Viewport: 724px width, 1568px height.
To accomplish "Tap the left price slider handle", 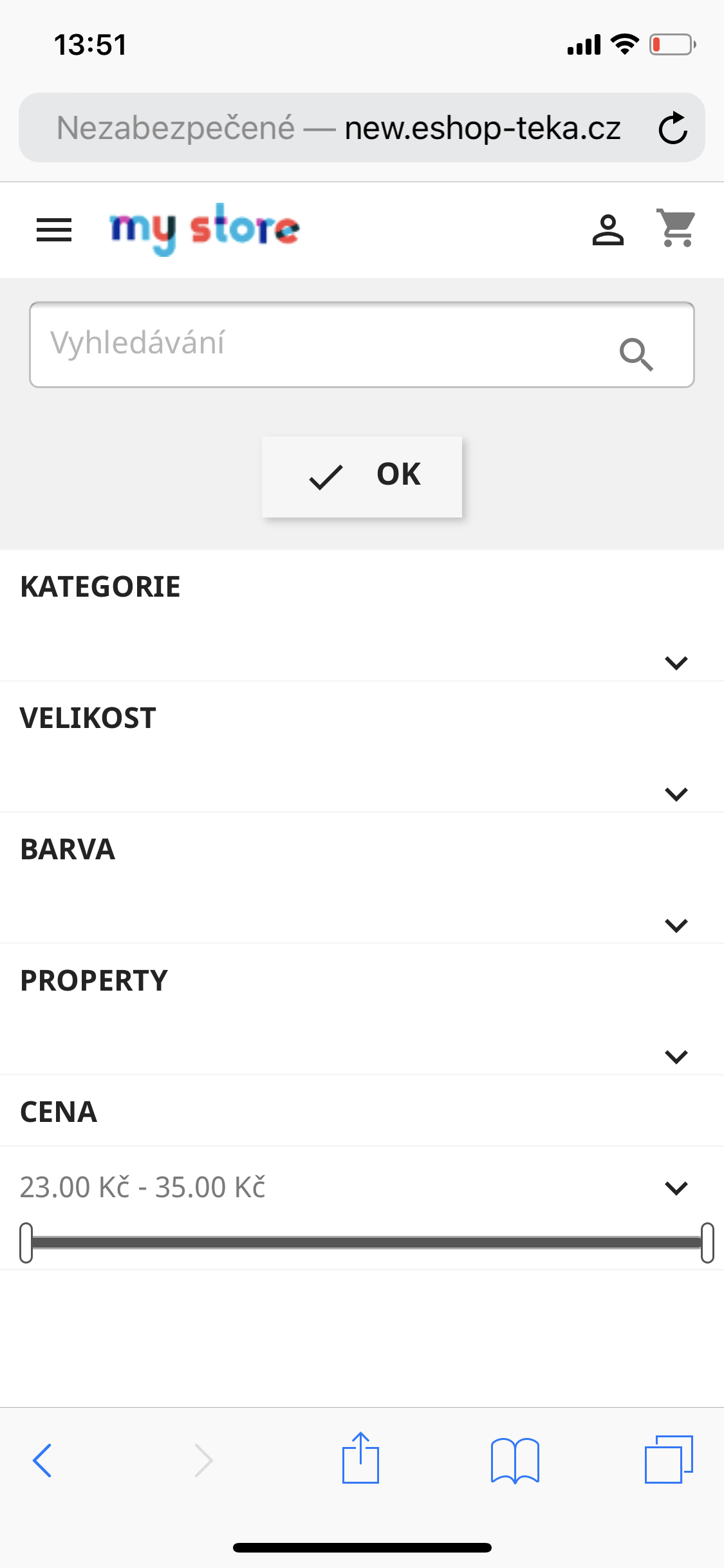I will coord(26,1242).
